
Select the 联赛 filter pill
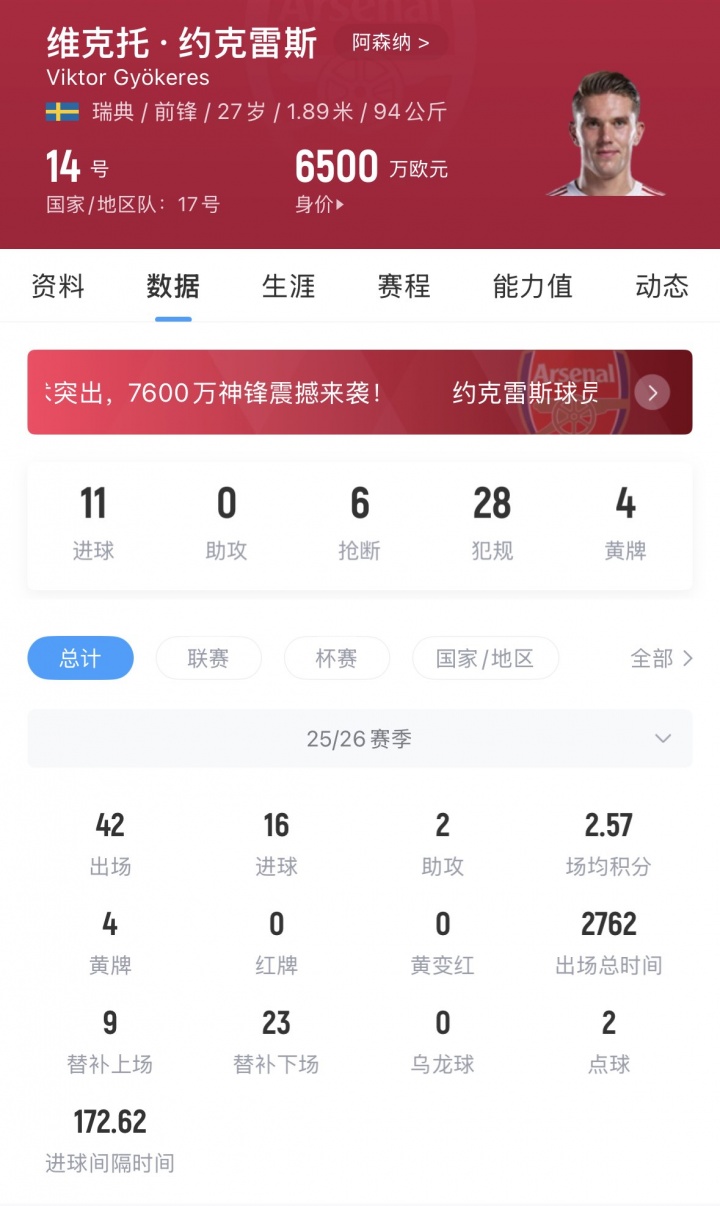point(208,657)
